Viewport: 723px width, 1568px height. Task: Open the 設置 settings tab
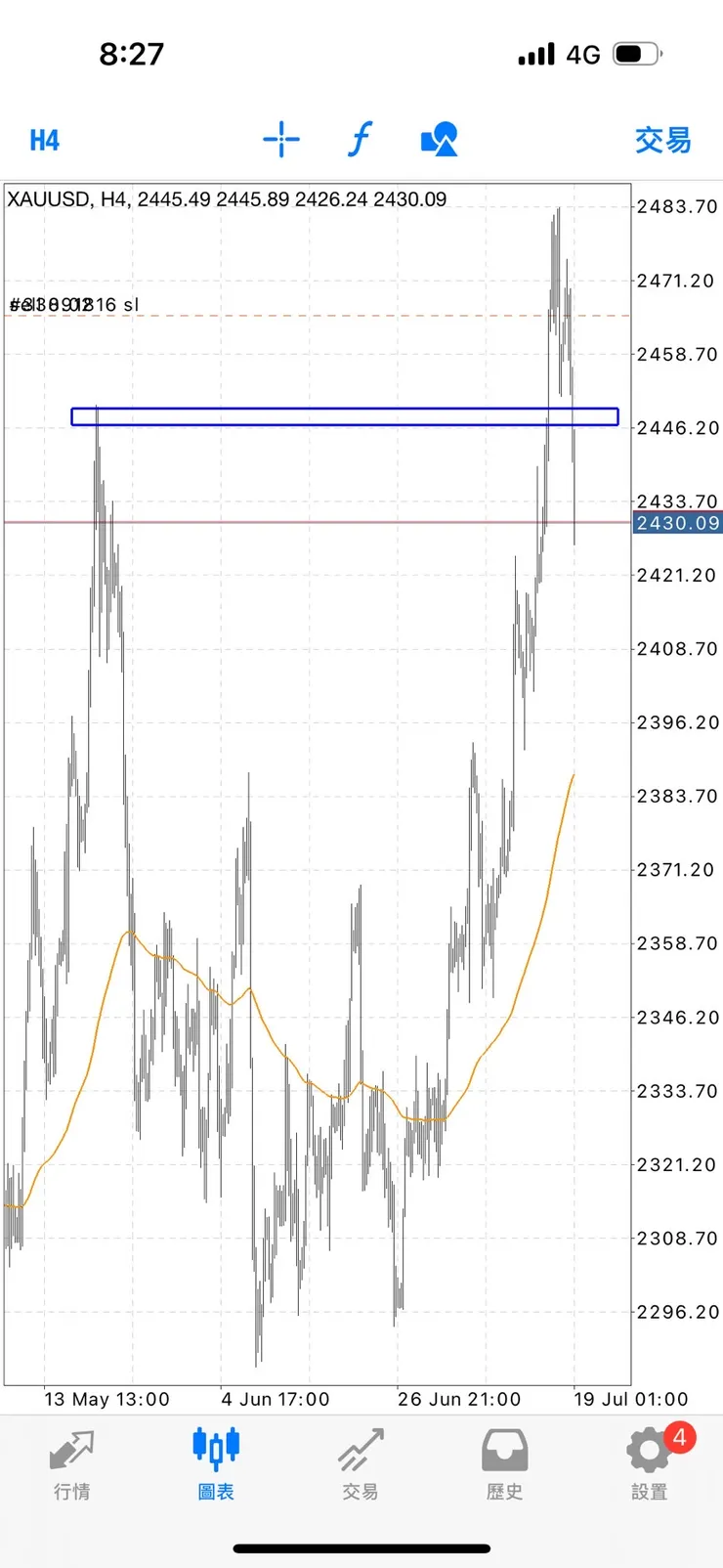[x=650, y=1463]
